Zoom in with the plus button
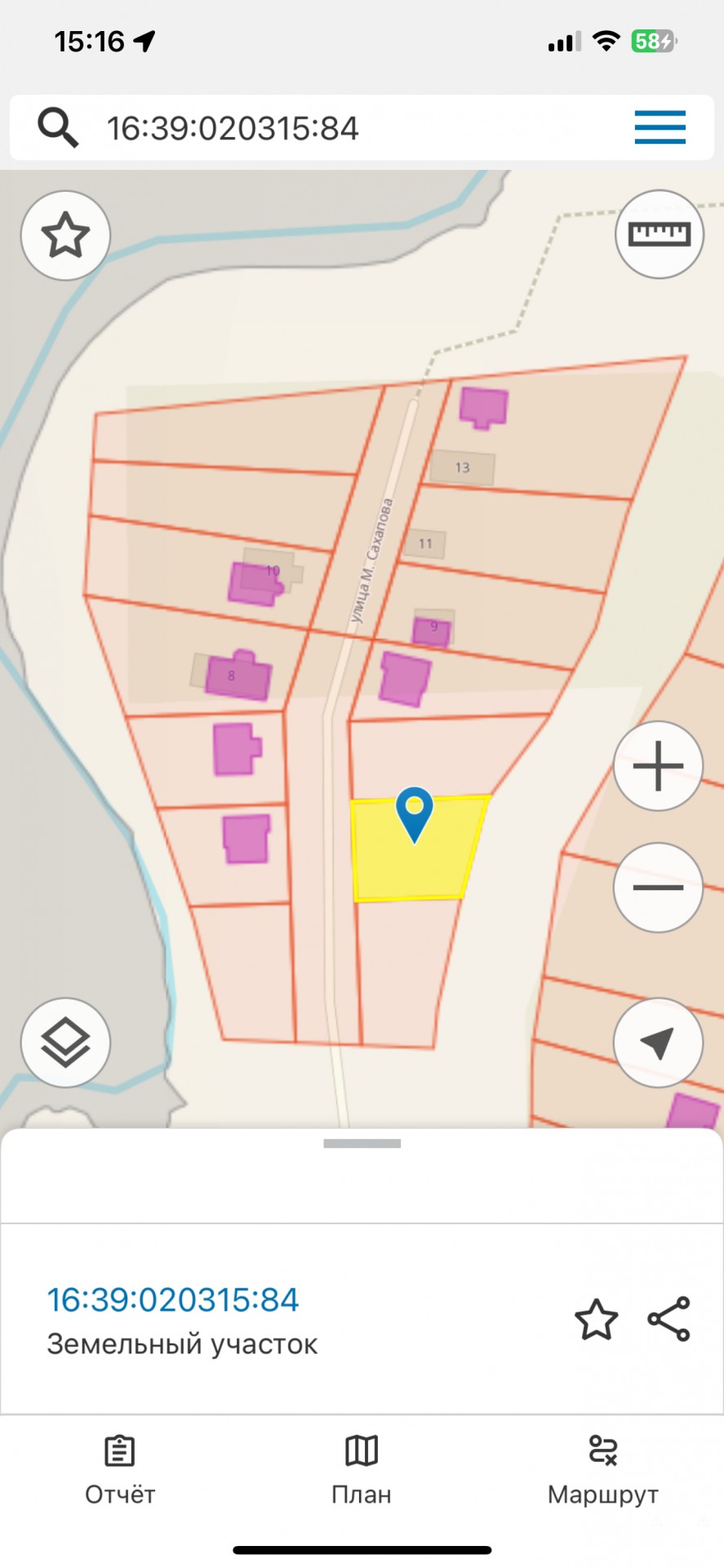The image size is (724, 1568). coord(658,766)
